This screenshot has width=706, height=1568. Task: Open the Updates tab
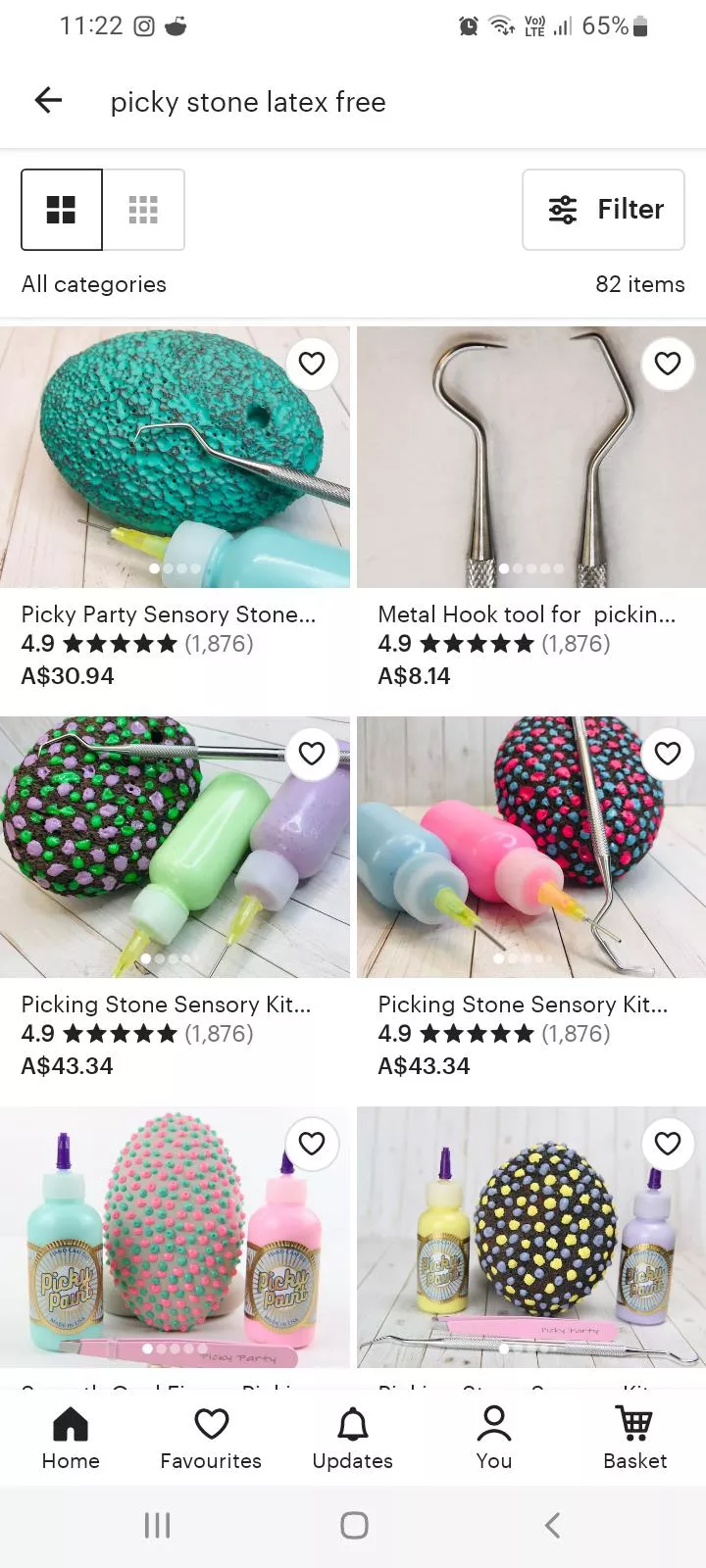click(x=352, y=1438)
